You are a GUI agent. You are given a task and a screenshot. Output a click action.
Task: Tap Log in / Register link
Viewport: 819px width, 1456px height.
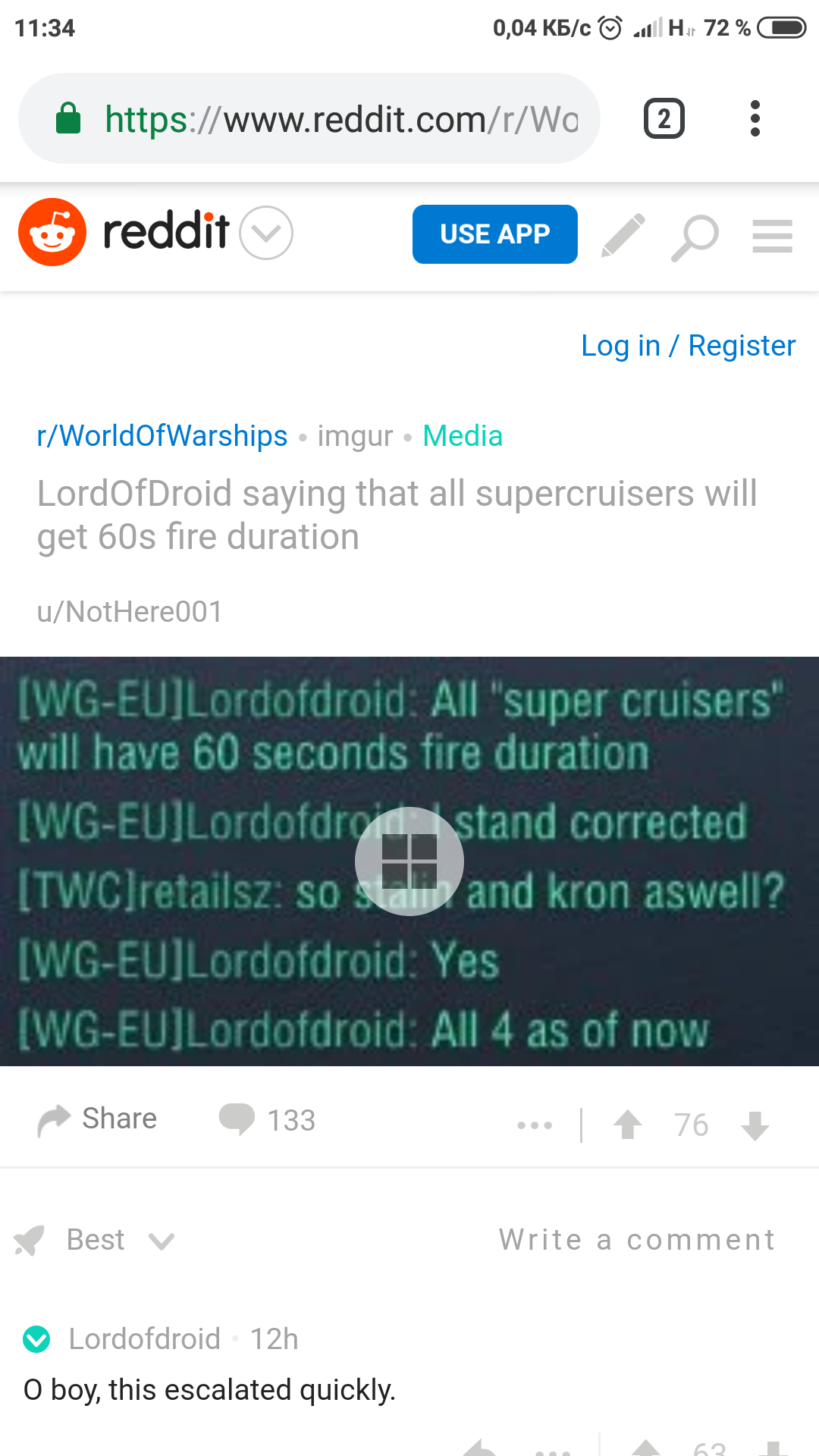688,346
